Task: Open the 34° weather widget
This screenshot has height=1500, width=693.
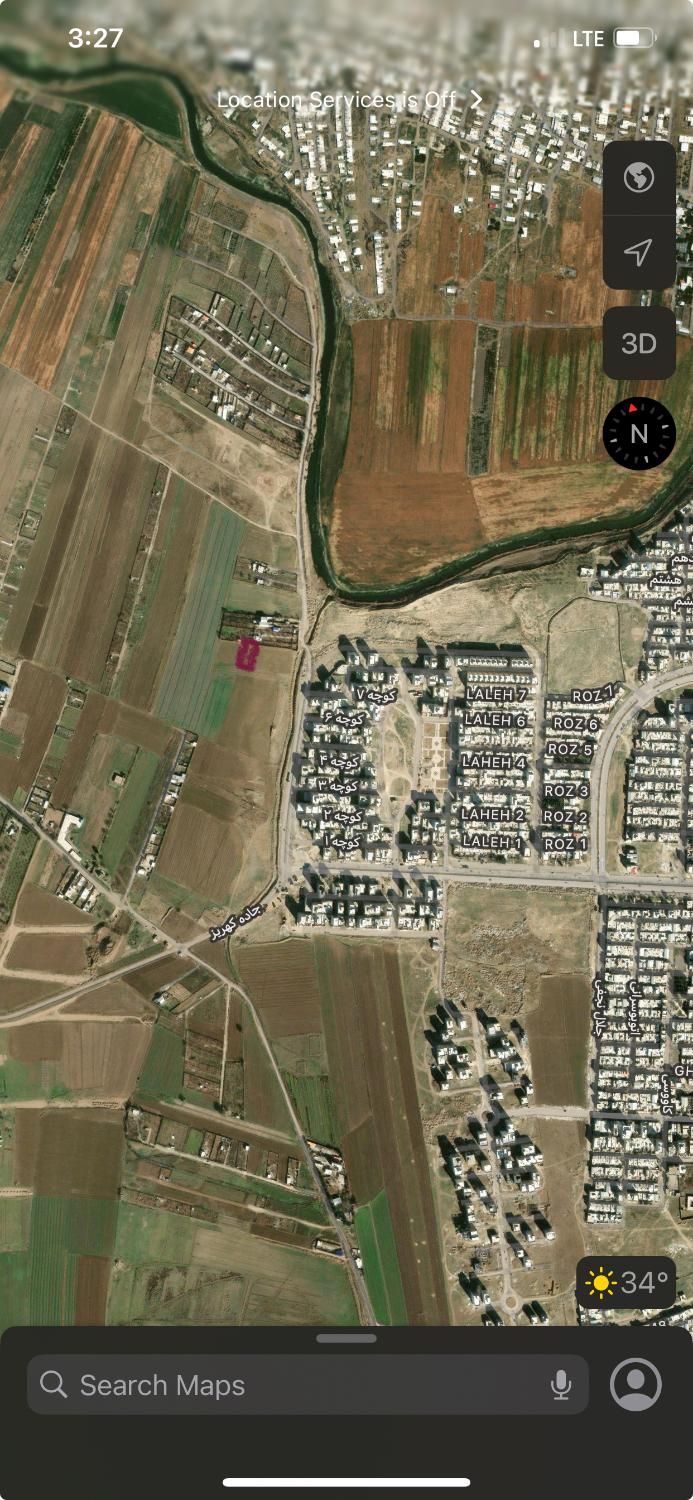Action: click(627, 1283)
